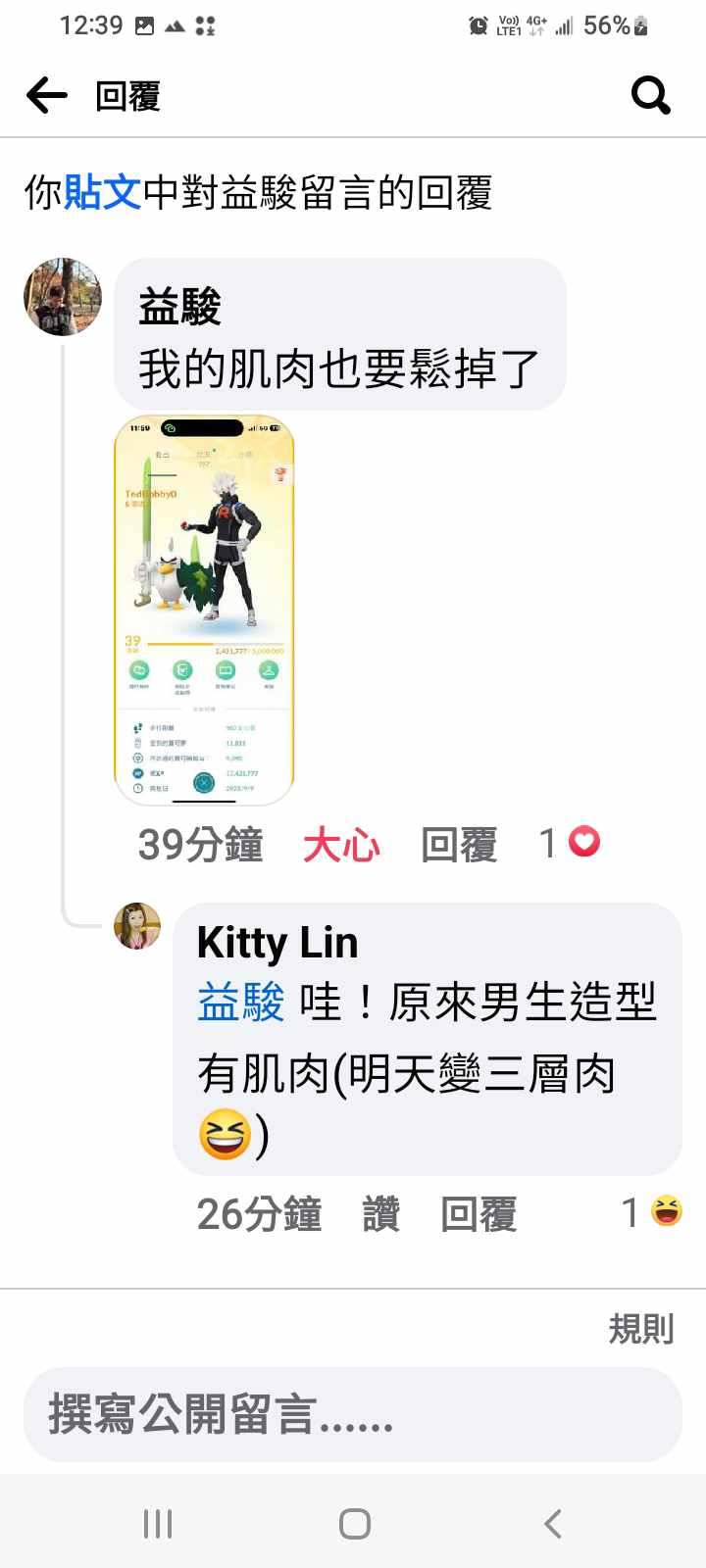This screenshot has height=1568, width=706.
Task: Tap the 撰寫公開留言 comment field
Action: pyautogui.click(x=353, y=1414)
